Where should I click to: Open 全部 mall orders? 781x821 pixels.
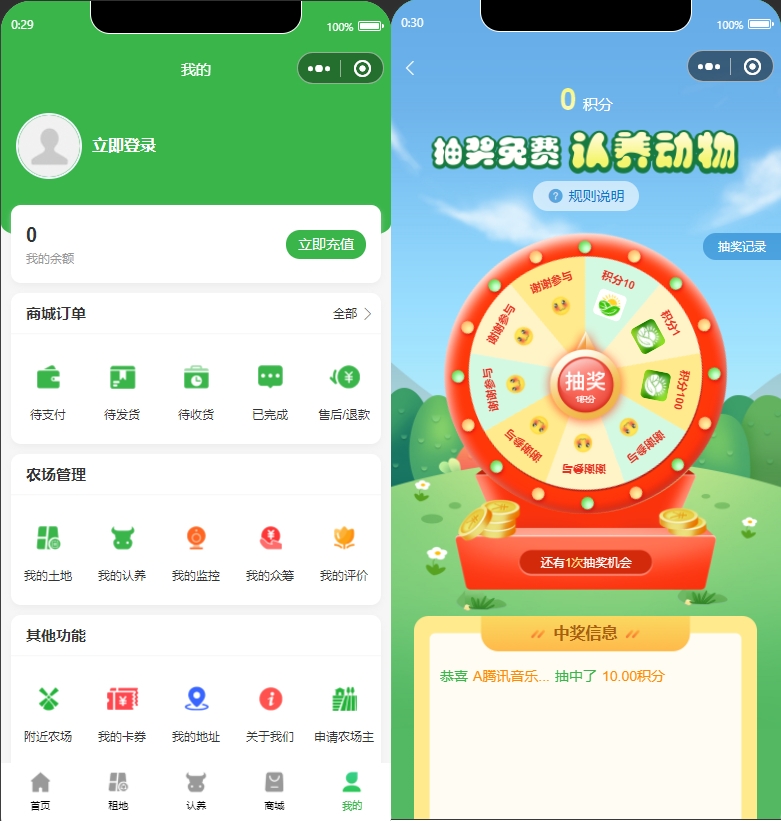point(352,314)
